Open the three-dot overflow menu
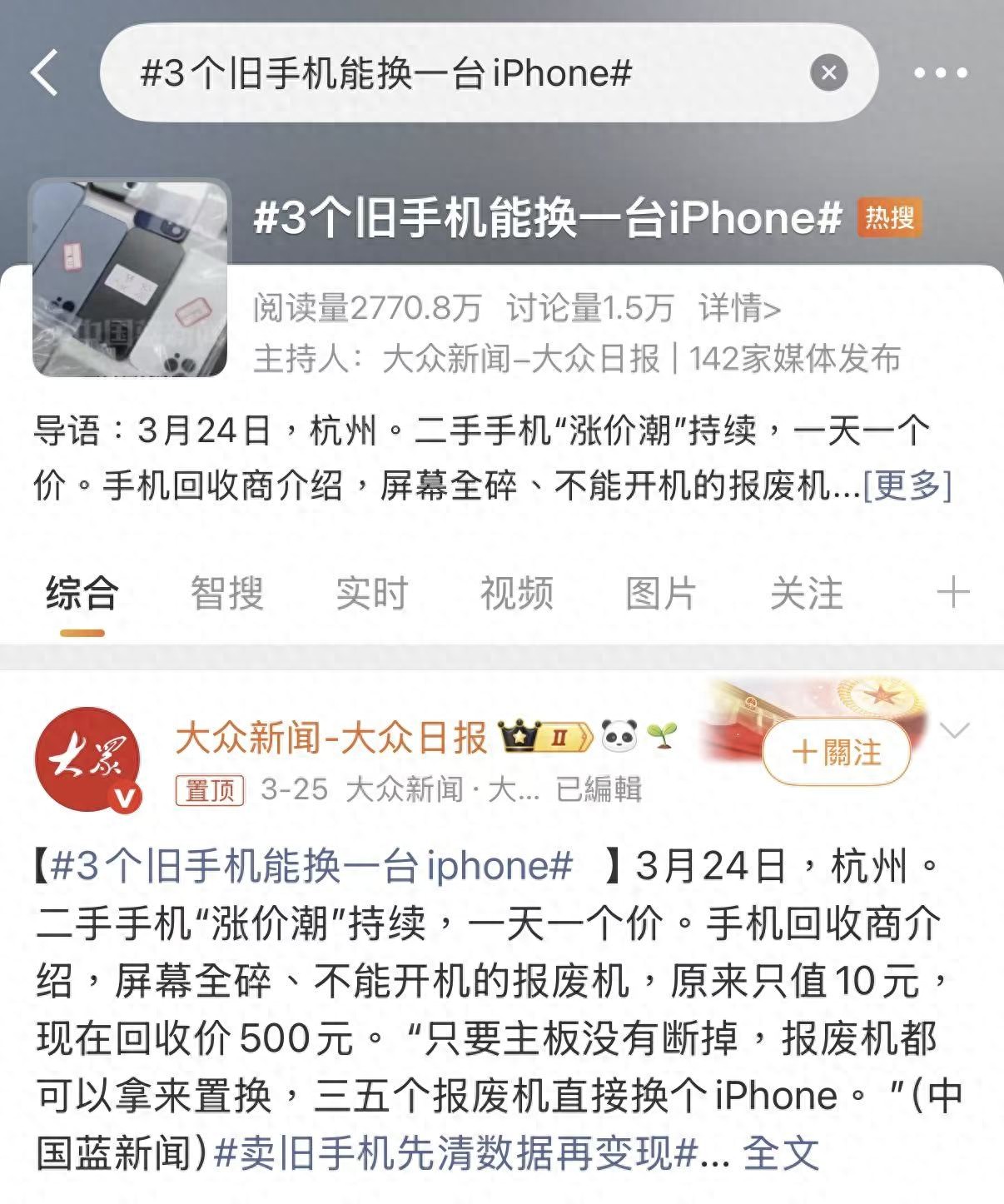 pos(941,73)
